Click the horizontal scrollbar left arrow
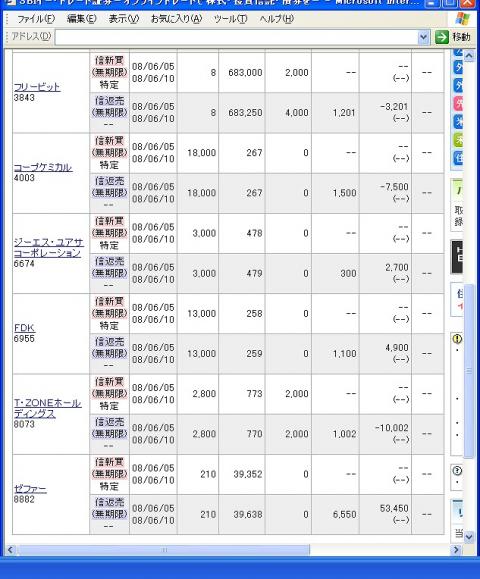 [10, 550]
